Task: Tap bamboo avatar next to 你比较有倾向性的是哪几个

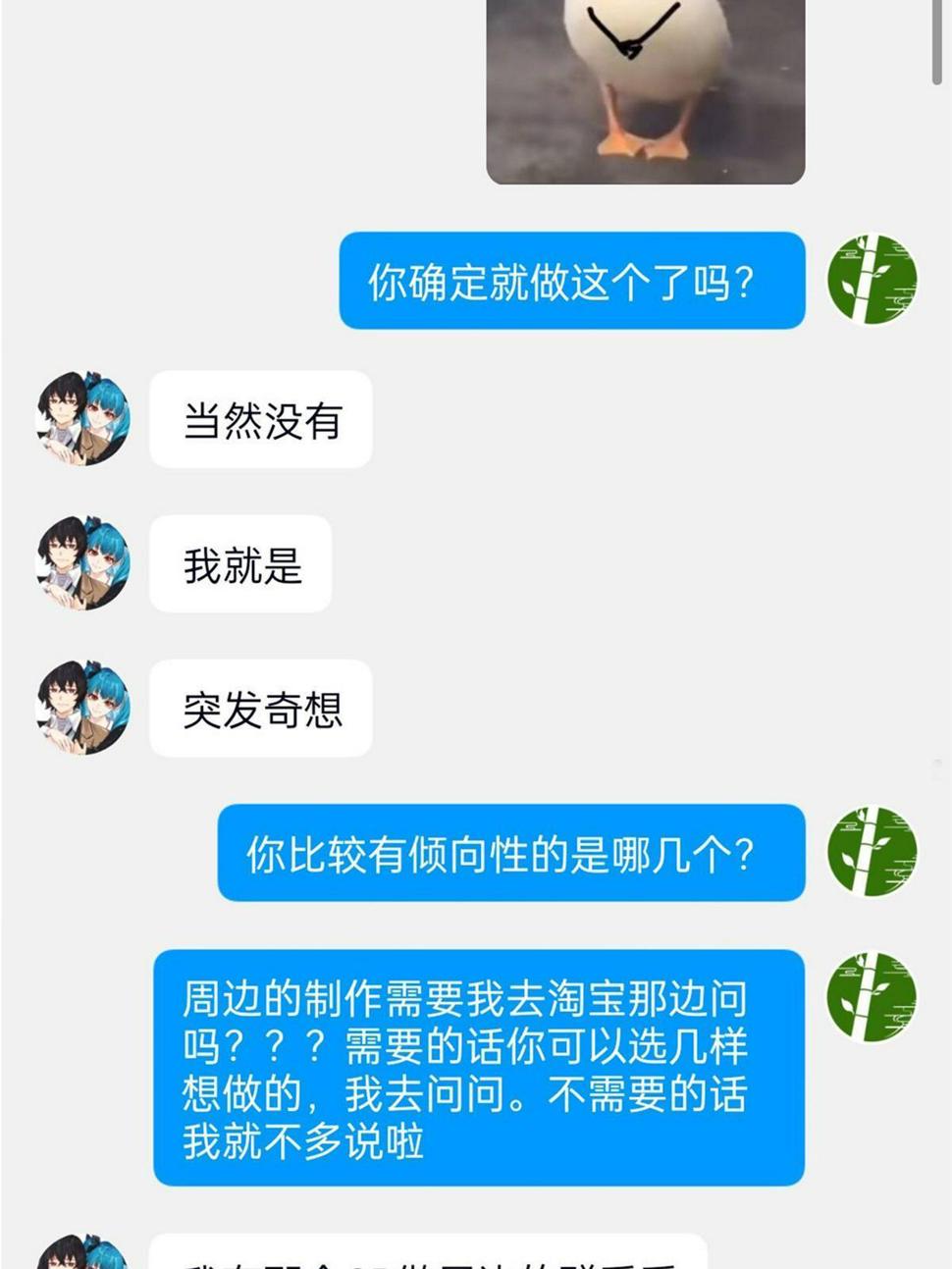Action: 873,852
